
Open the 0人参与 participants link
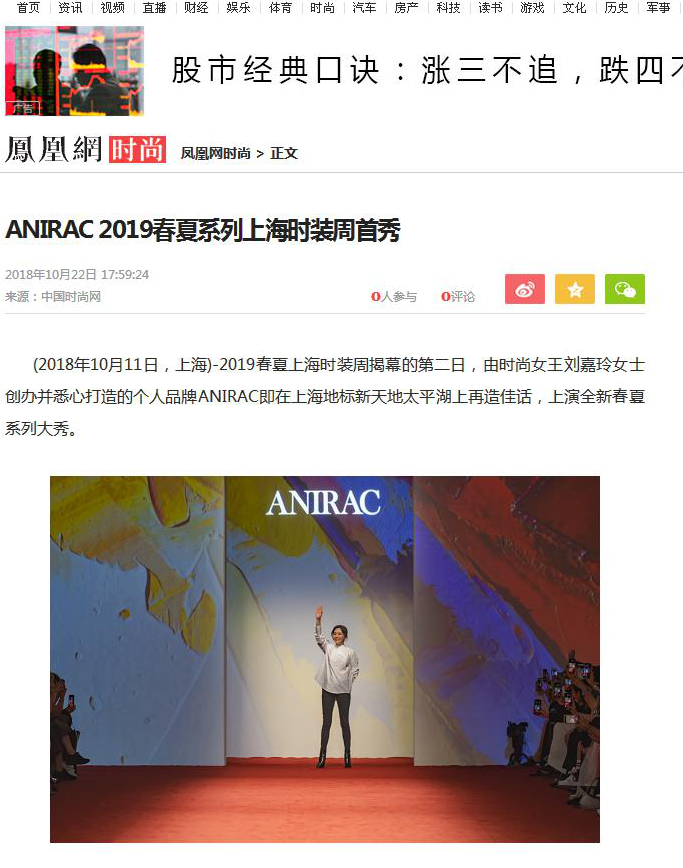coord(394,297)
